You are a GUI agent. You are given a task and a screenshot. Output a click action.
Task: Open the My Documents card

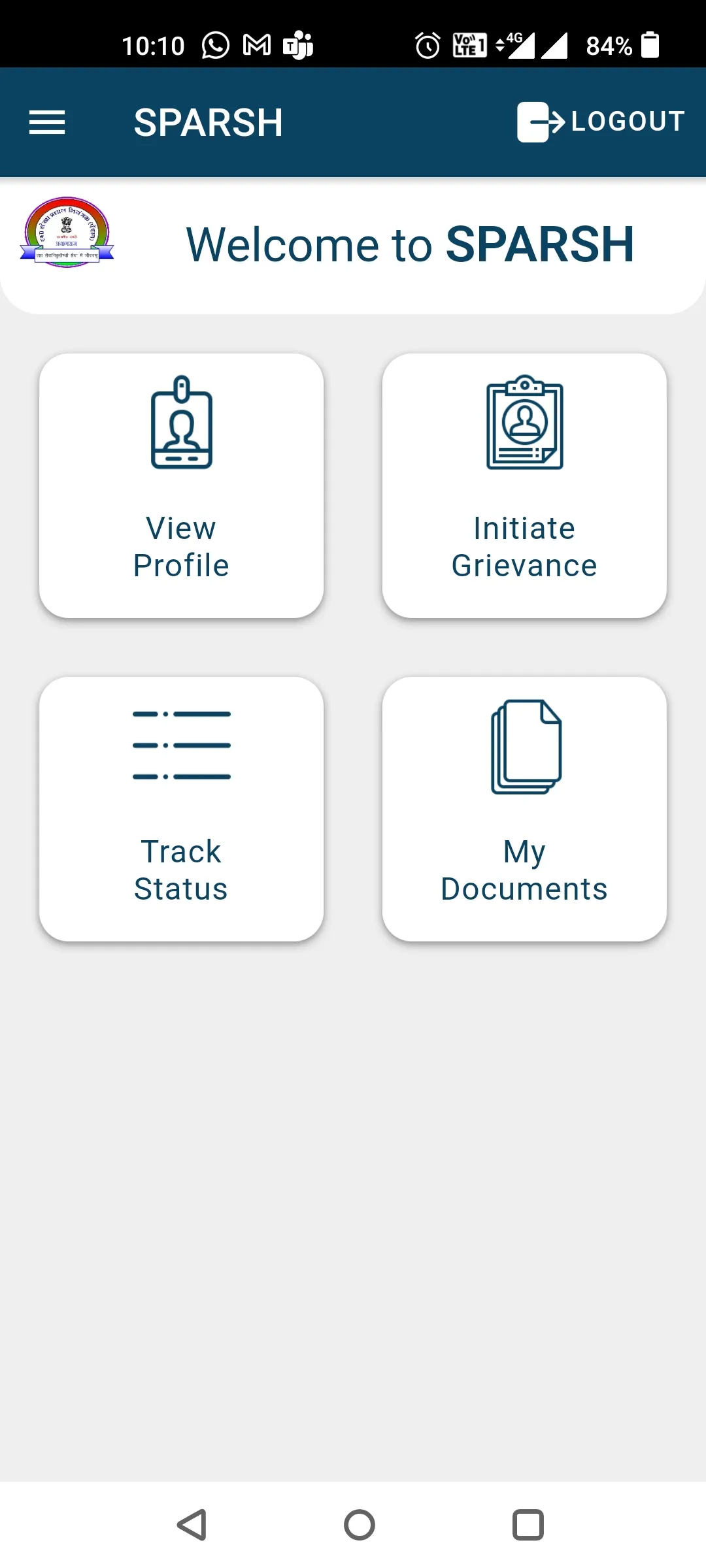coord(524,809)
